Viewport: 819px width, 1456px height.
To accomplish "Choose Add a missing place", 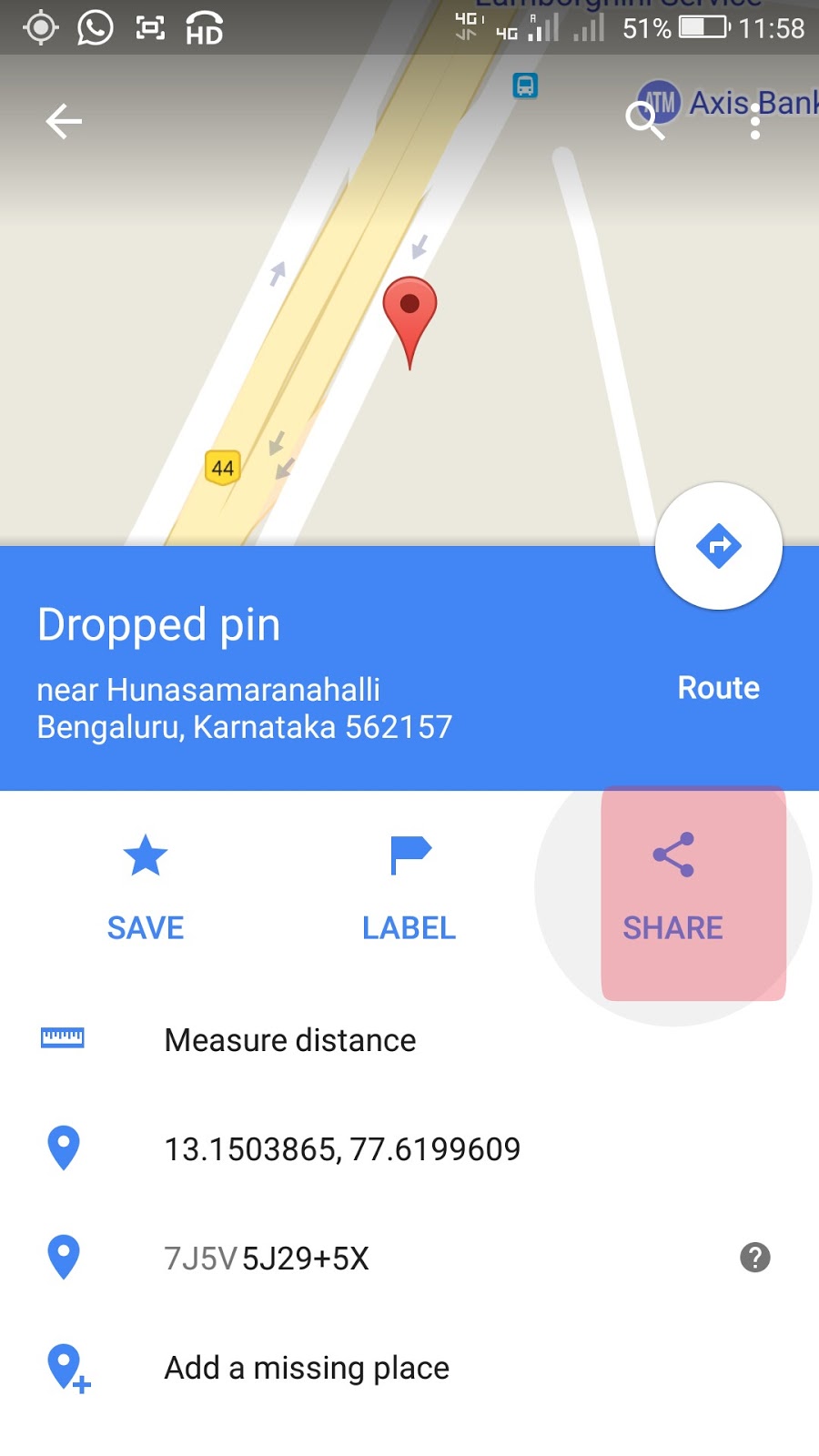I will coord(307,1367).
